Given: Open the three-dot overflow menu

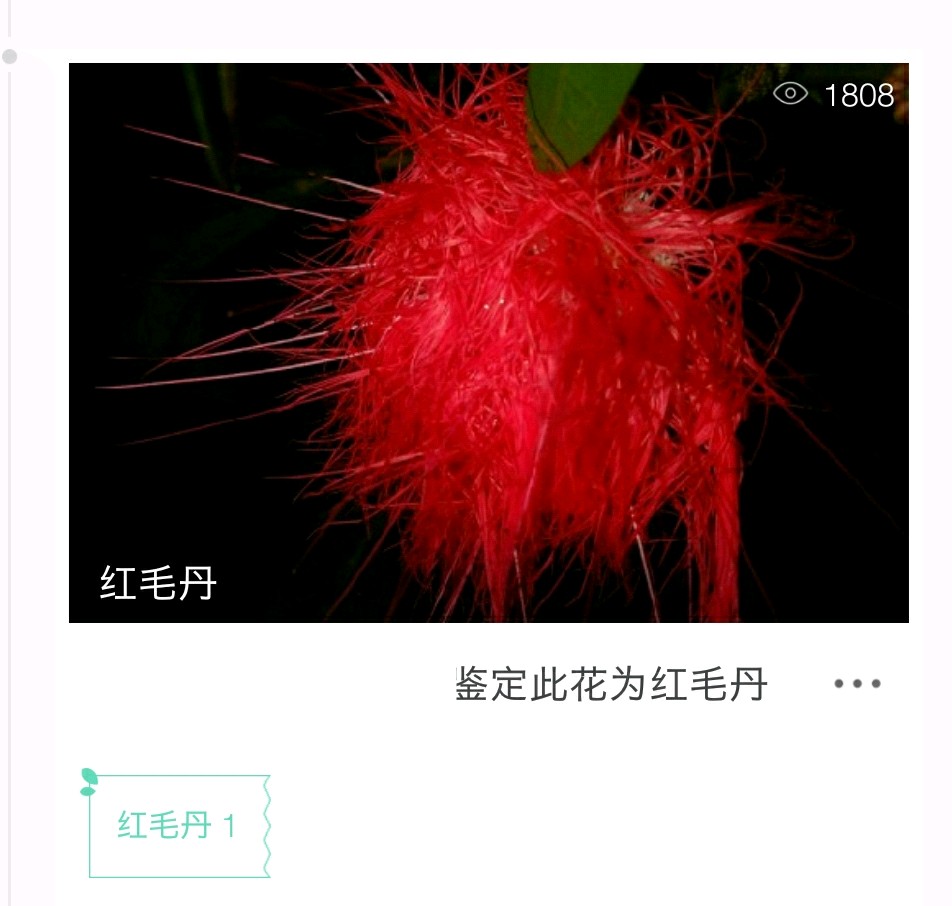Looking at the screenshot, I should click(x=857, y=685).
